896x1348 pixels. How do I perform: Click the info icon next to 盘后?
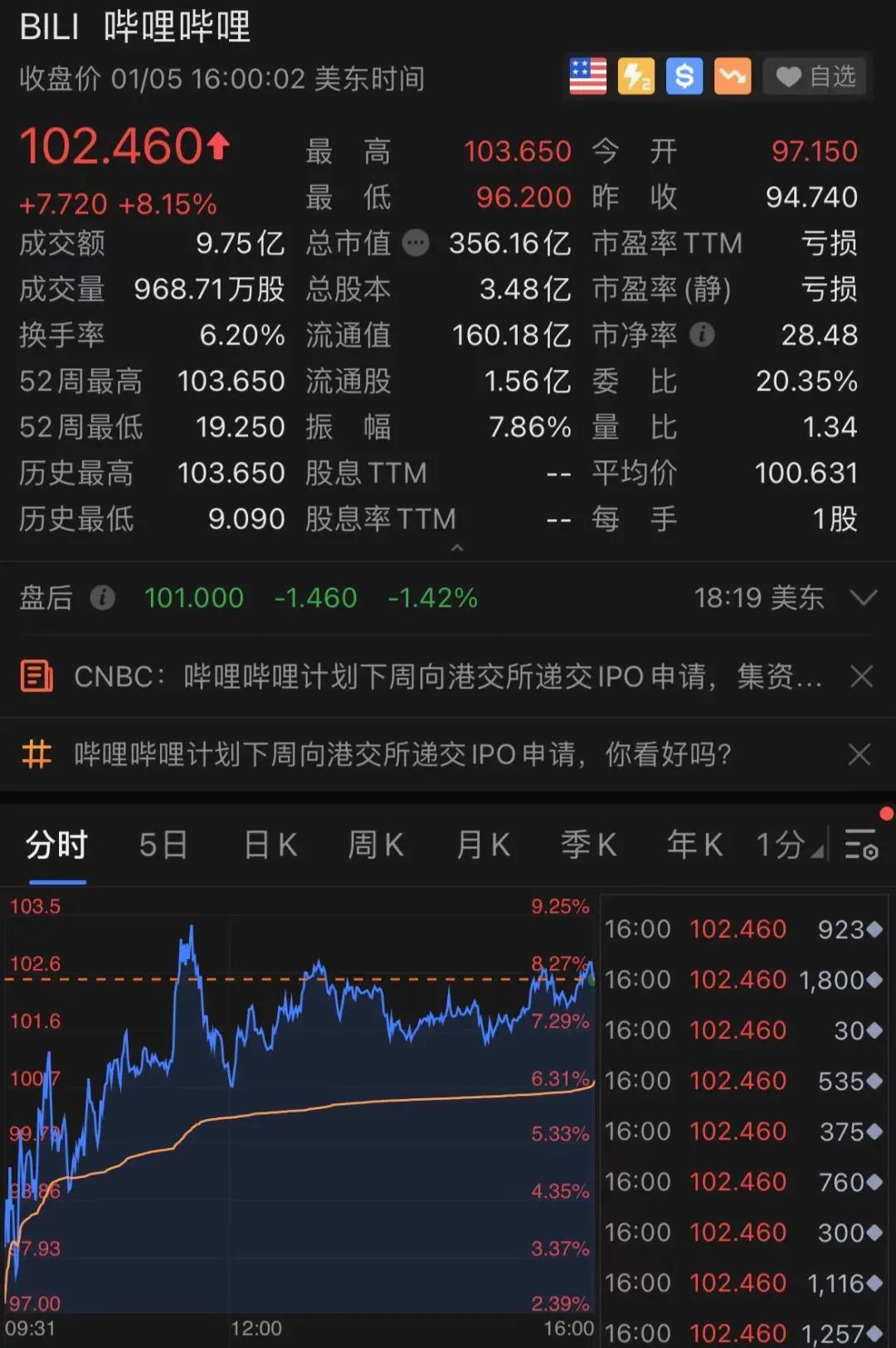pos(103,597)
